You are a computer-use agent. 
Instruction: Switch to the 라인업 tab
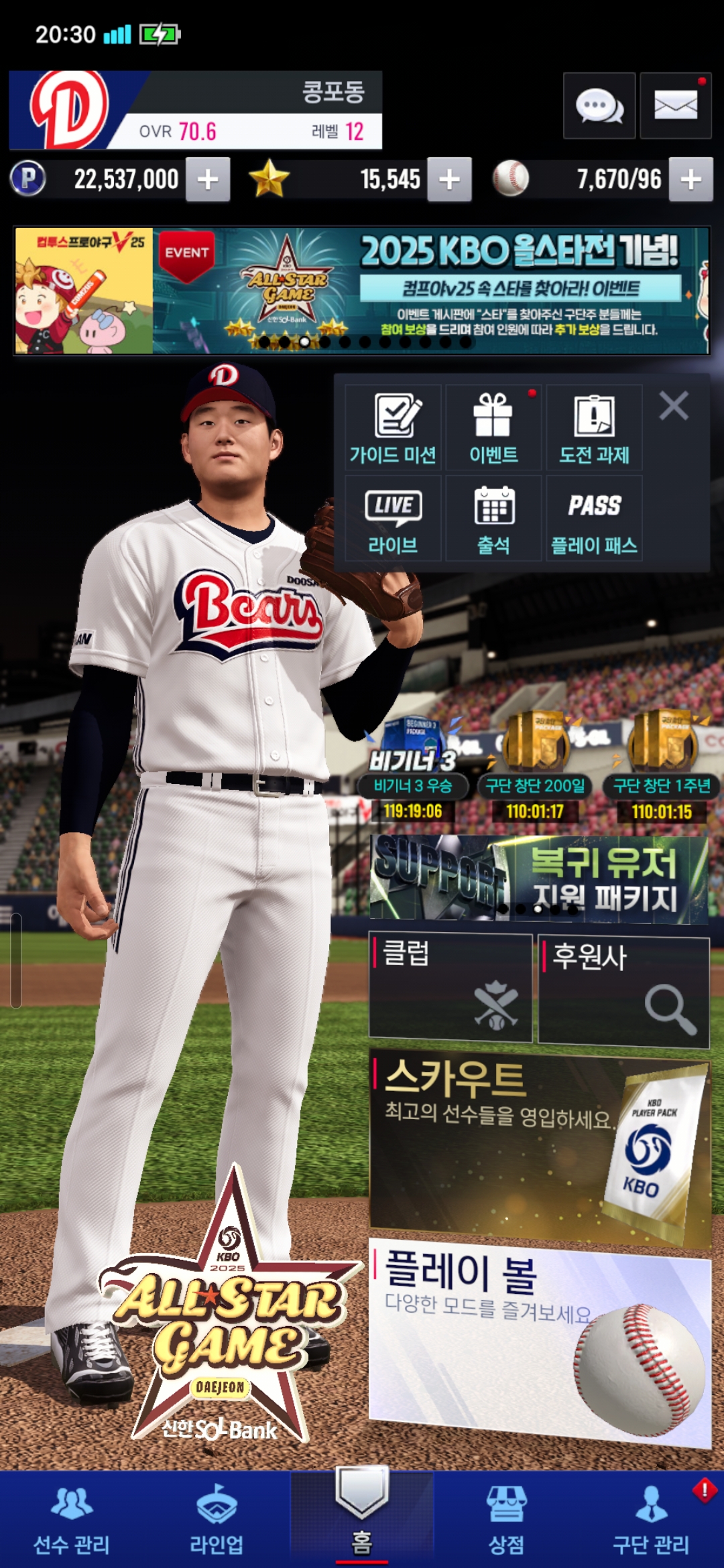[x=217, y=1521]
